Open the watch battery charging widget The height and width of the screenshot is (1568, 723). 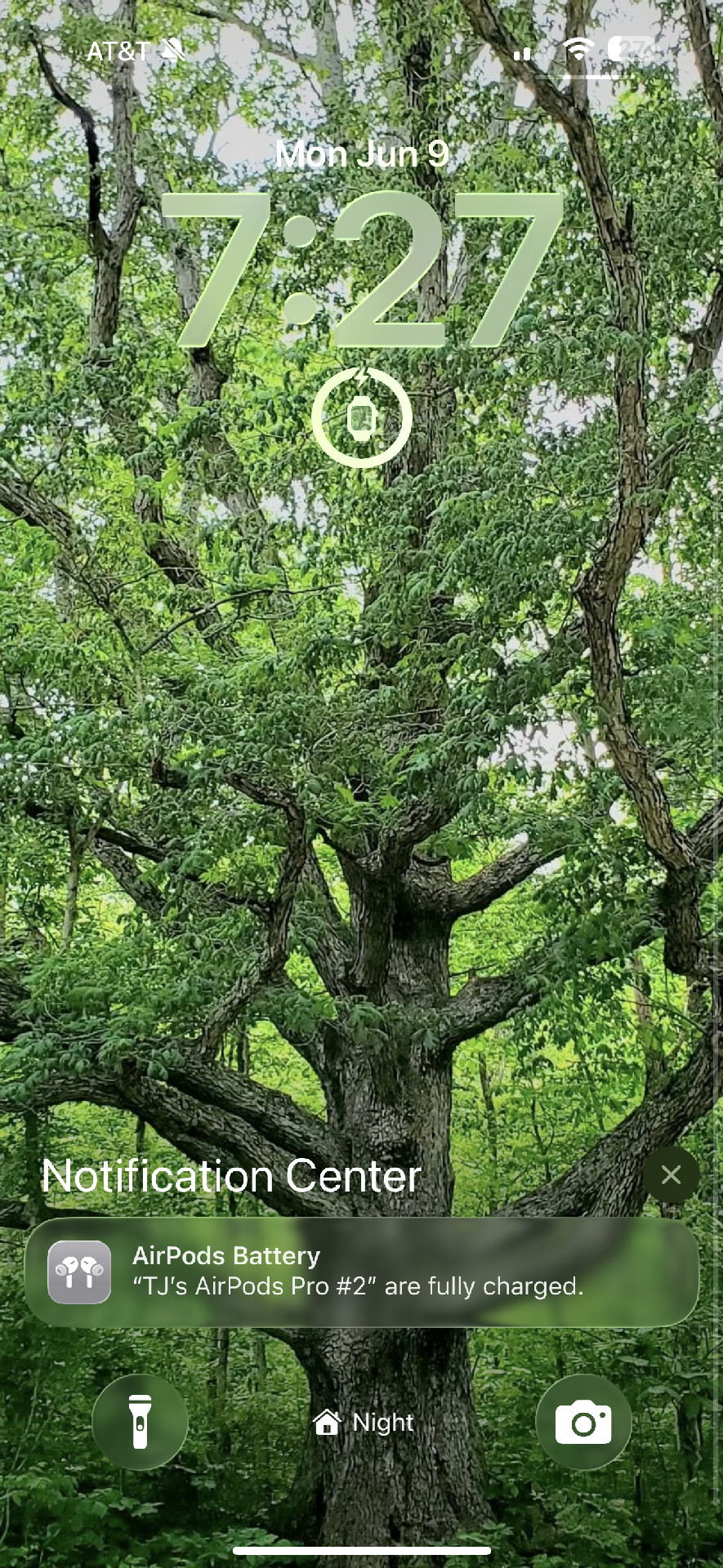pyautogui.click(x=361, y=417)
